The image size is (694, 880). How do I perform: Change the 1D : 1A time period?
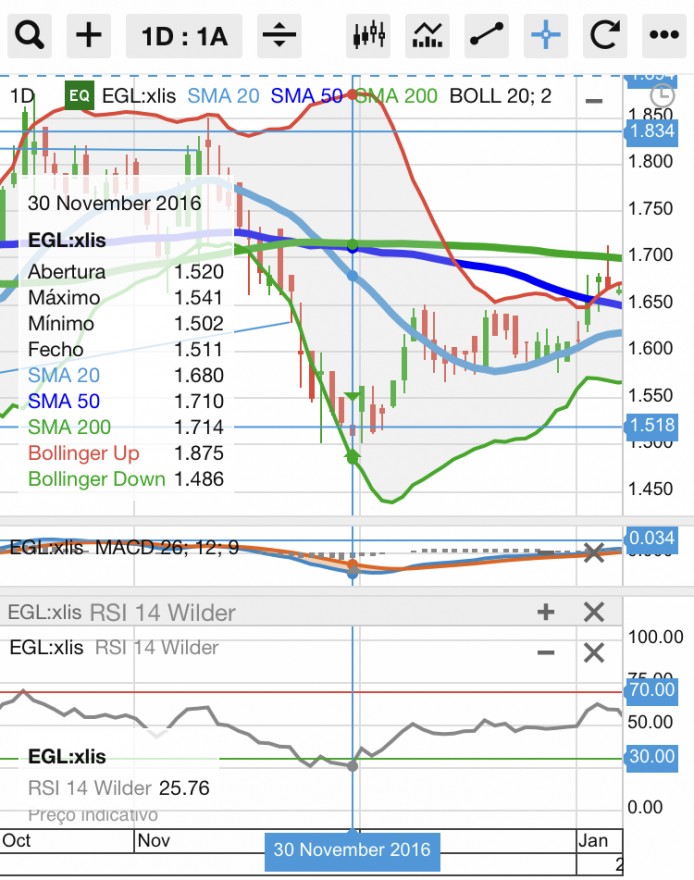pos(185,37)
